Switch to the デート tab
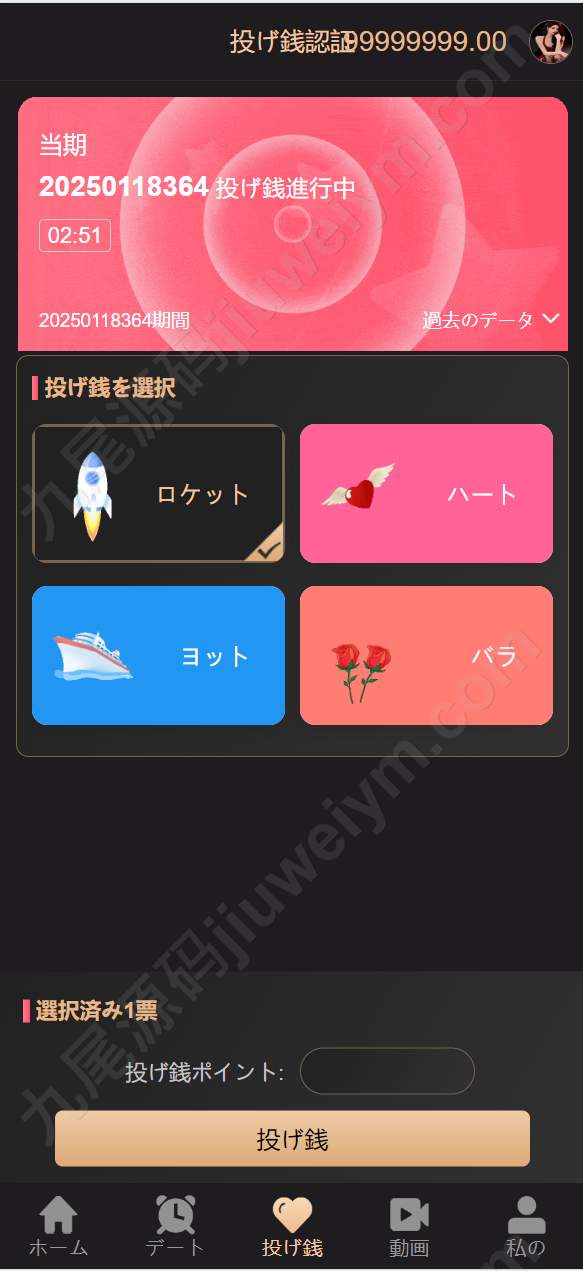The width and height of the screenshot is (583, 1271). (x=175, y=1227)
